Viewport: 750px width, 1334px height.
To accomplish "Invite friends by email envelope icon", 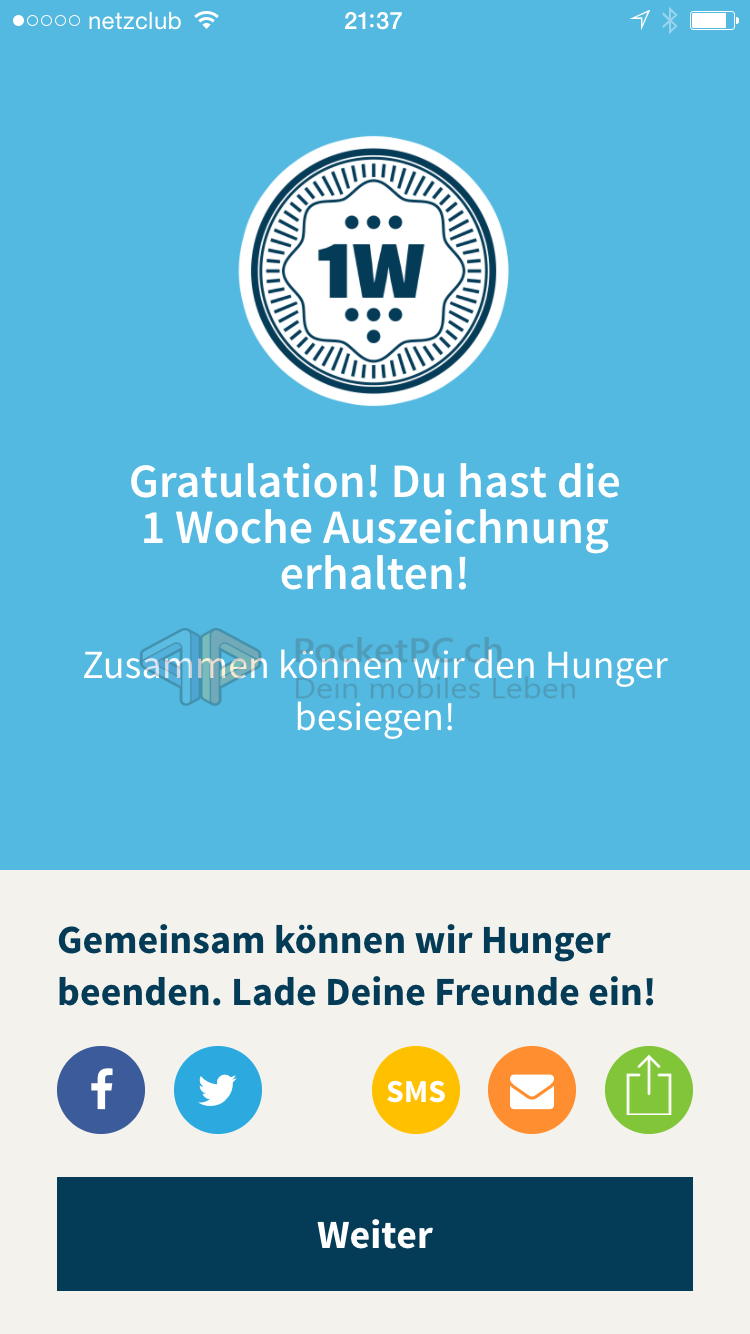I will tap(532, 1090).
